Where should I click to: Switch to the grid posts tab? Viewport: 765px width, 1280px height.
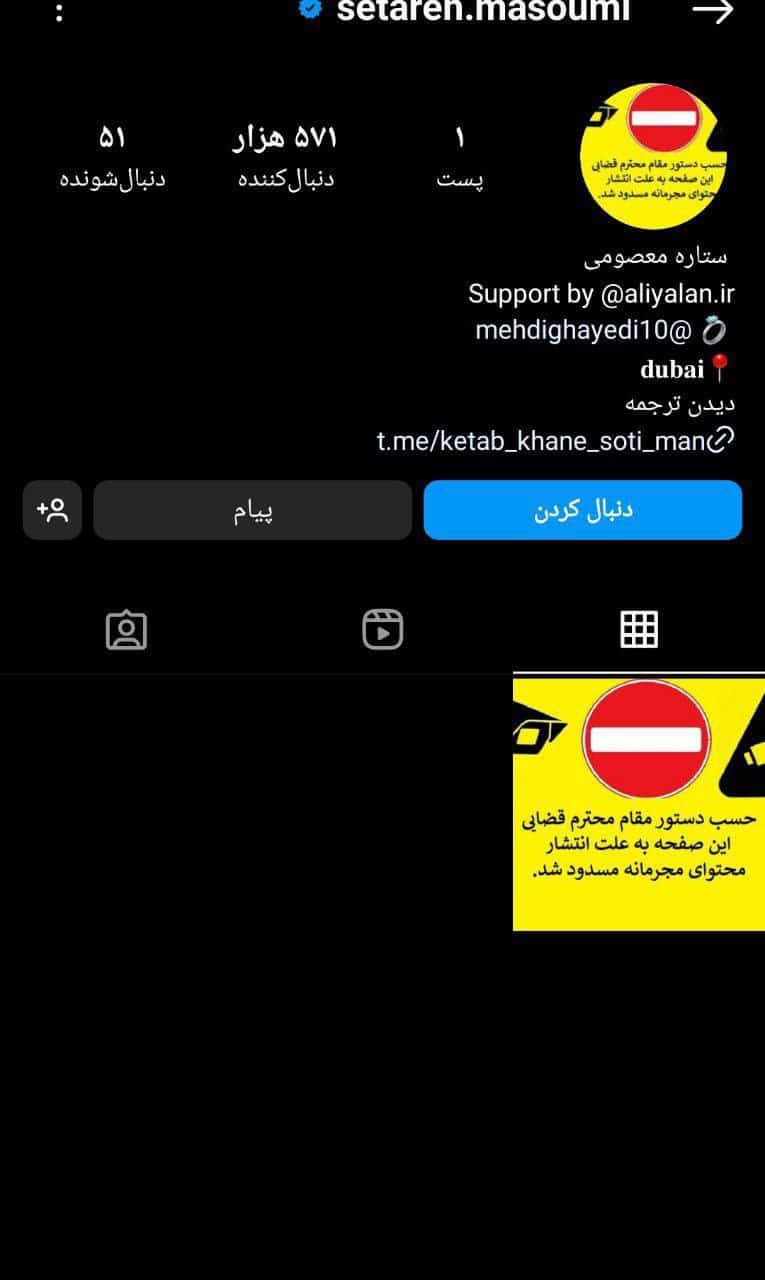point(638,630)
